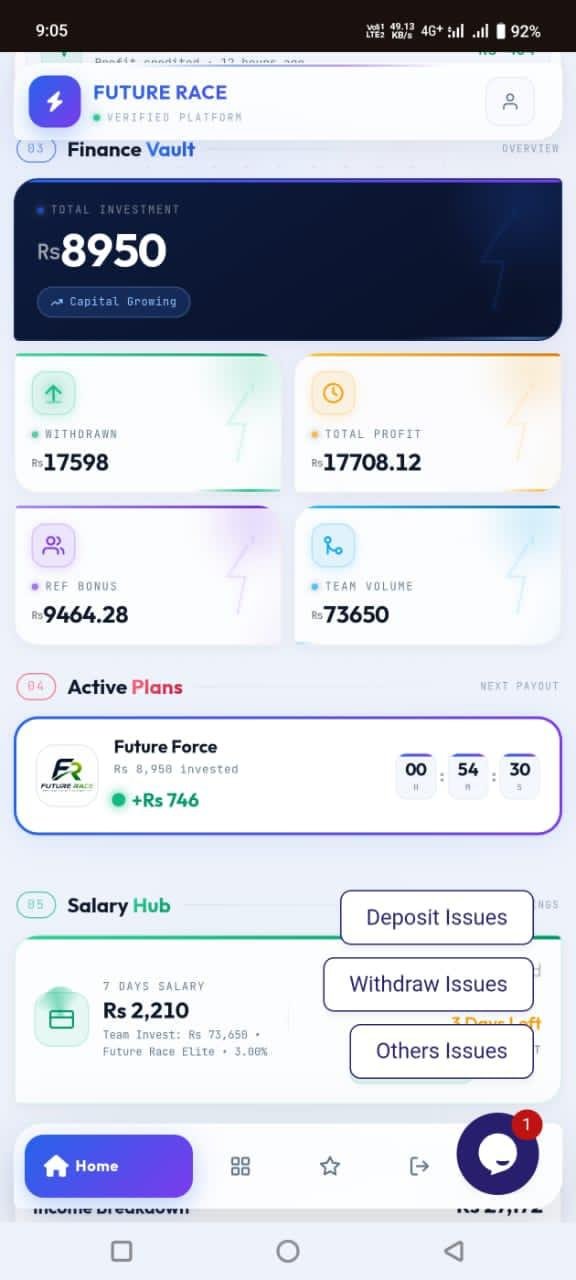The image size is (576, 1280).
Task: Go back using system back button
Action: point(454,1251)
